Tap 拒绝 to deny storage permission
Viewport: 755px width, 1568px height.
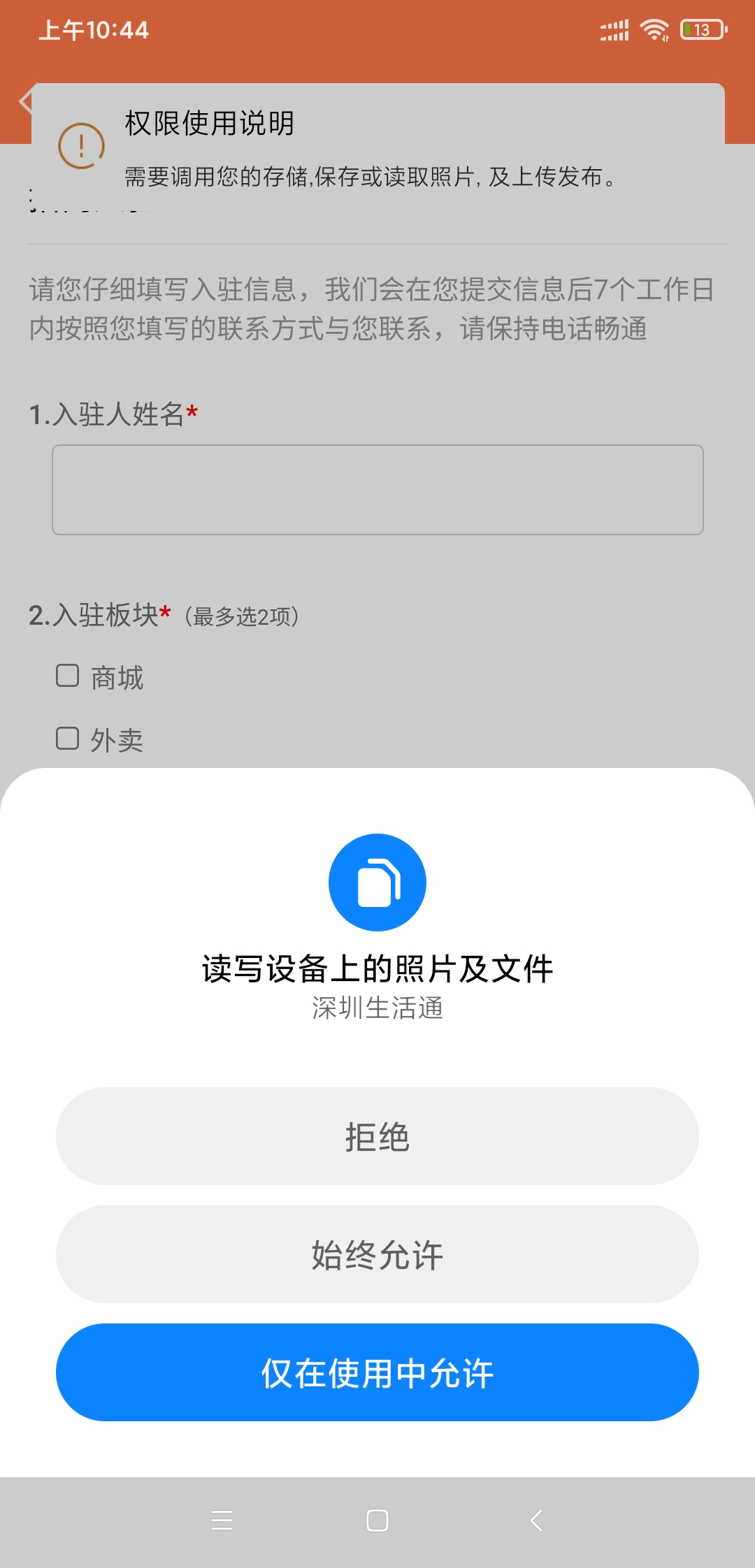click(377, 1136)
